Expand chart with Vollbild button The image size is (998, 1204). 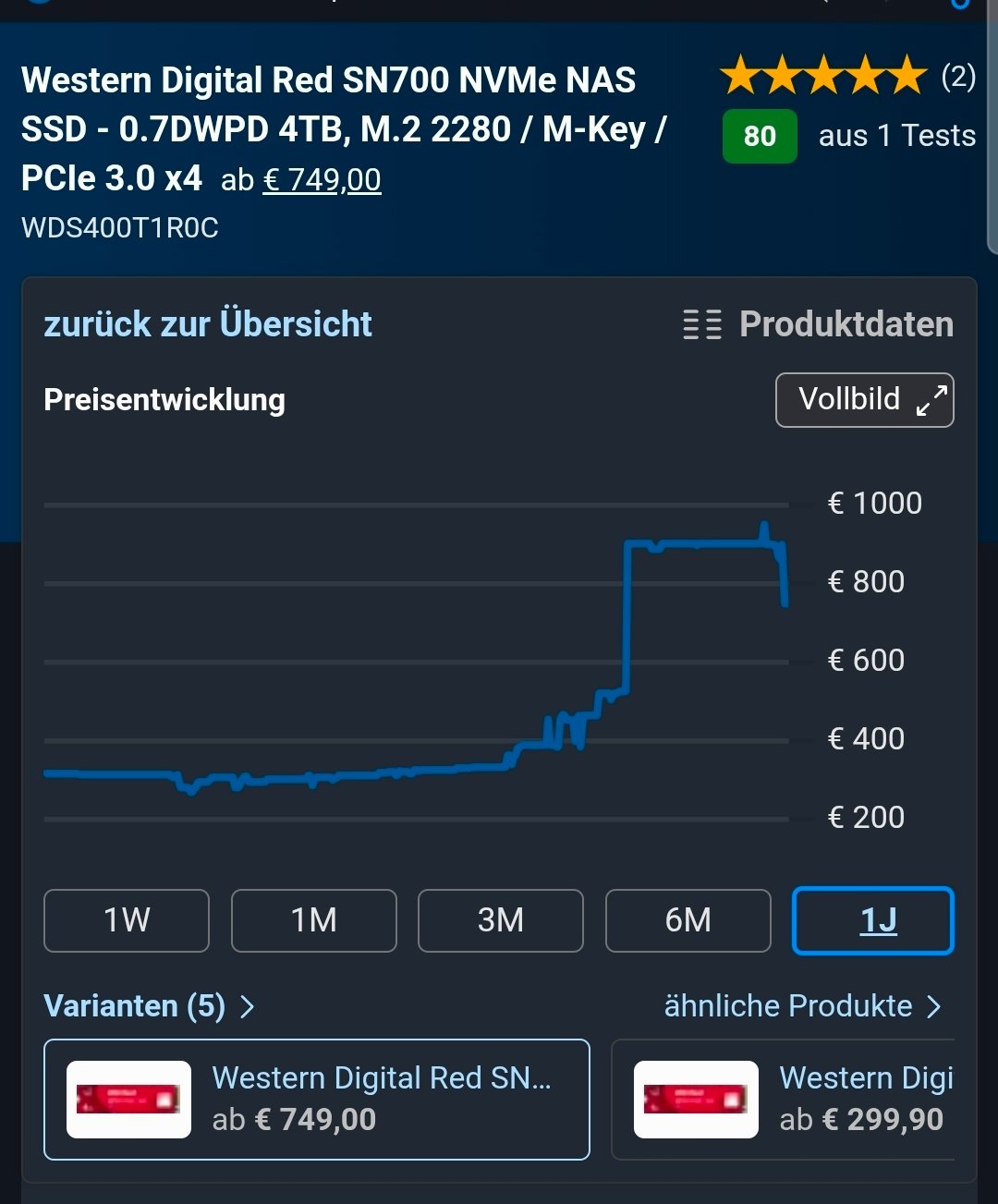pyautogui.click(x=864, y=400)
